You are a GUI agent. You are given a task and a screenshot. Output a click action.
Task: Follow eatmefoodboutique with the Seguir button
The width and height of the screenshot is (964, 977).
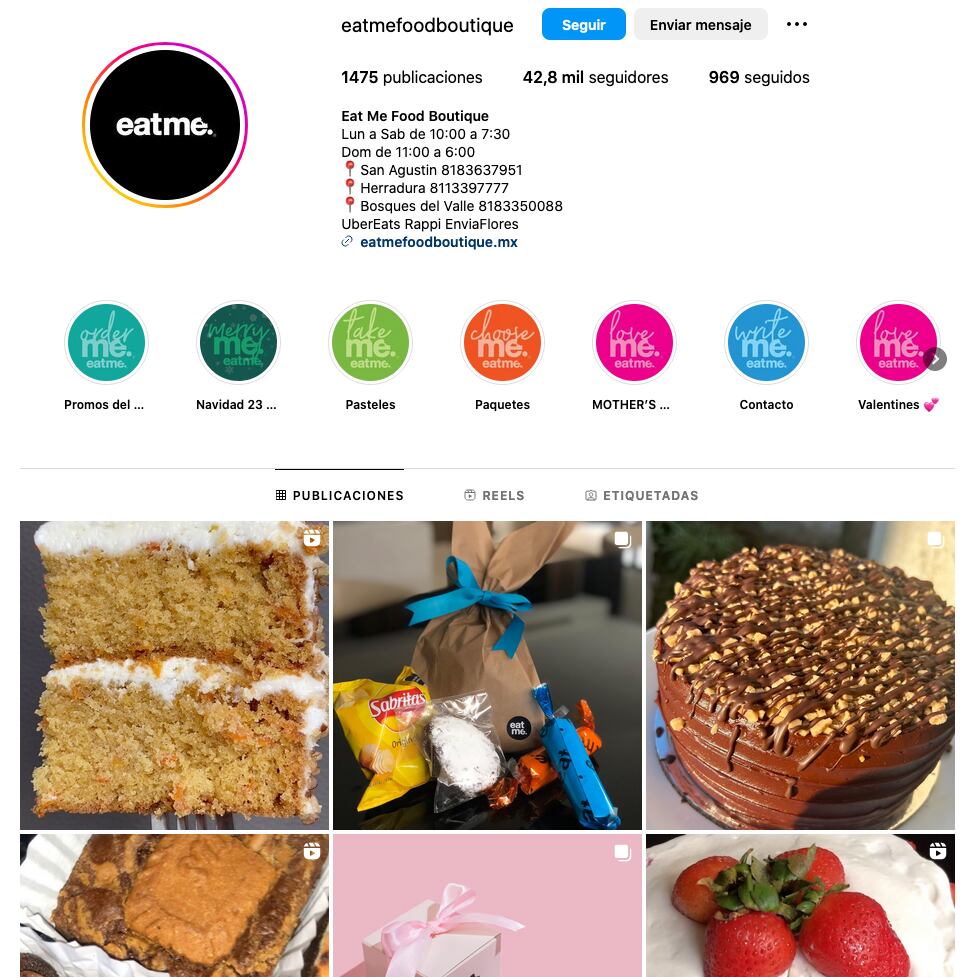[x=583, y=25]
